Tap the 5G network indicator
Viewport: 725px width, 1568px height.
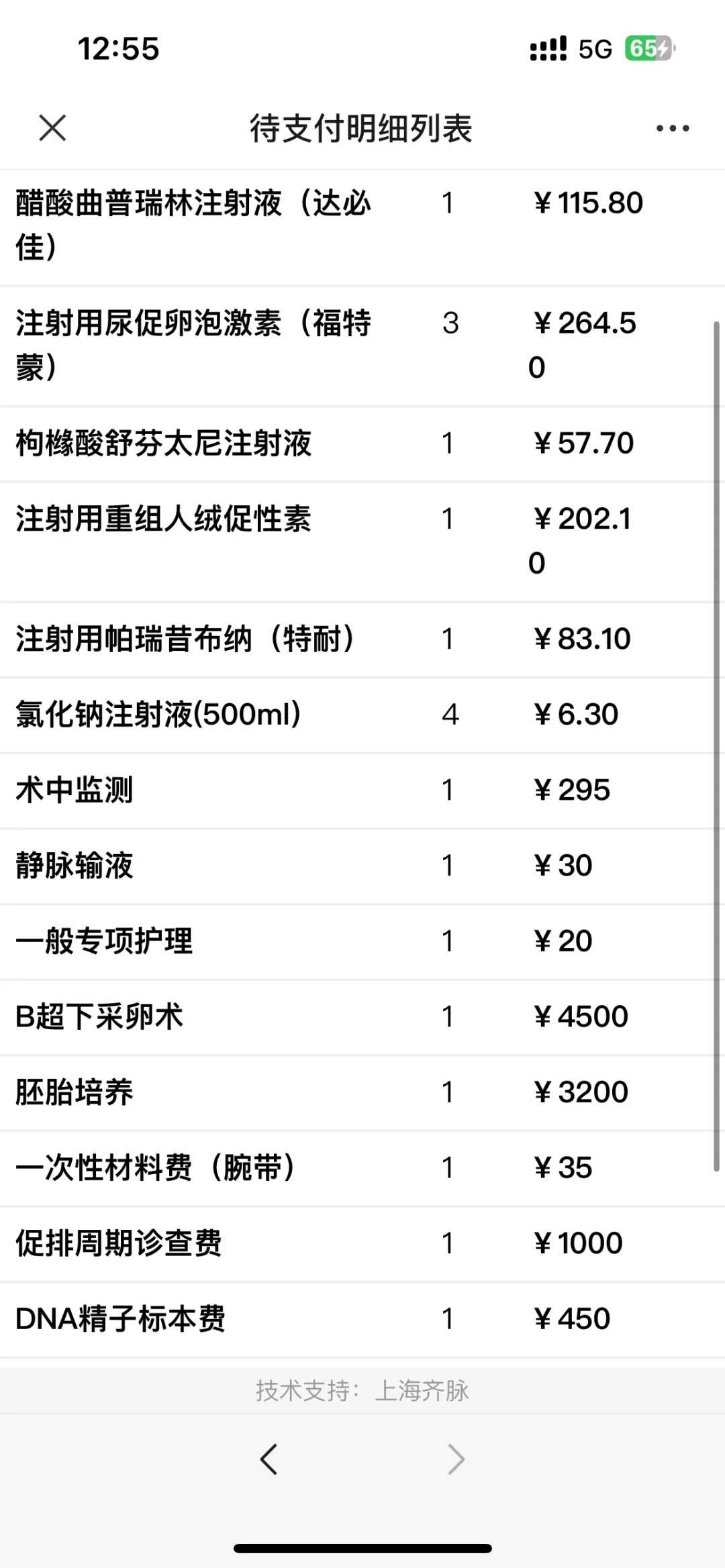pos(593,48)
